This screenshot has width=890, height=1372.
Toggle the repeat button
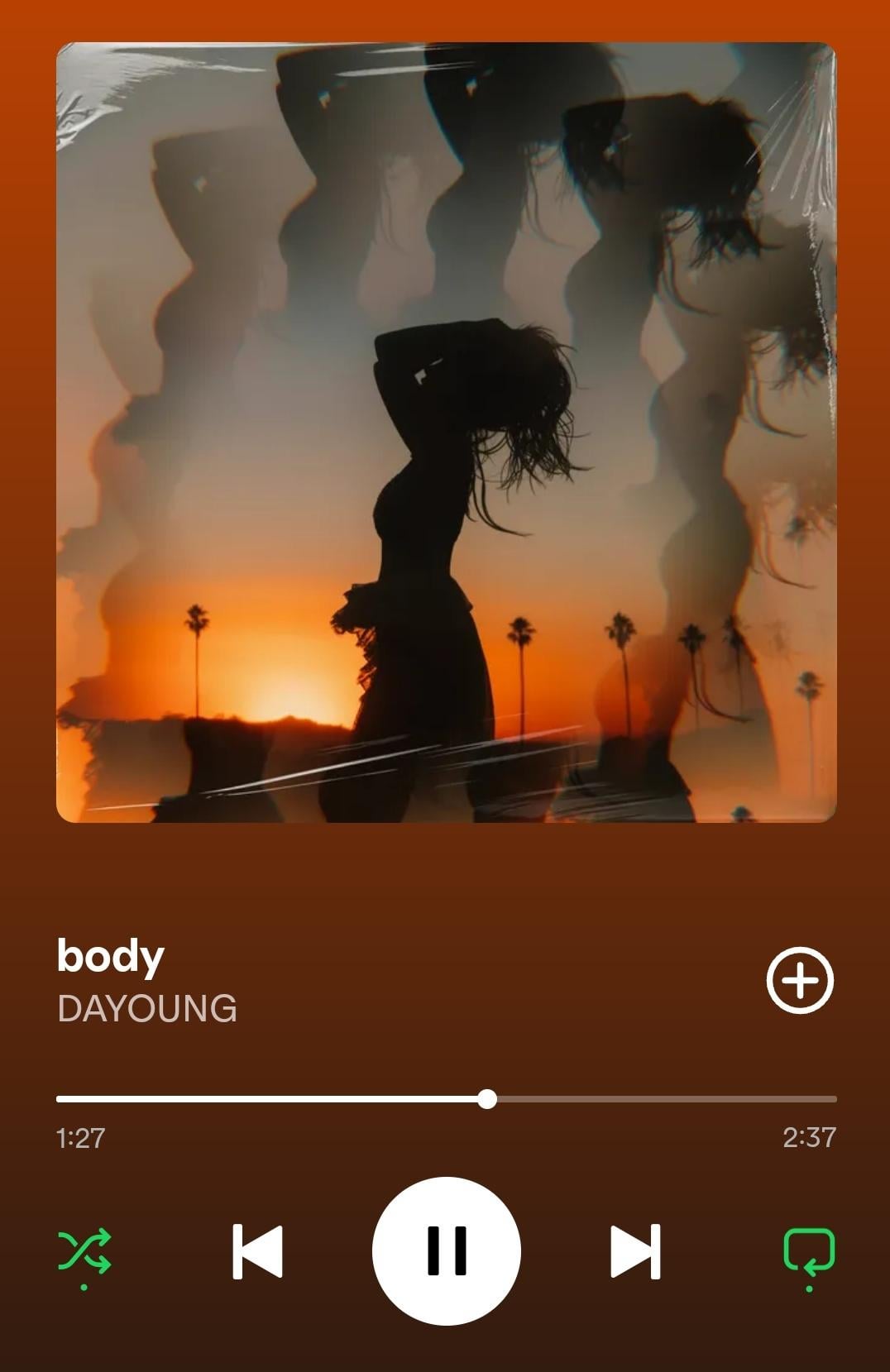808,1251
